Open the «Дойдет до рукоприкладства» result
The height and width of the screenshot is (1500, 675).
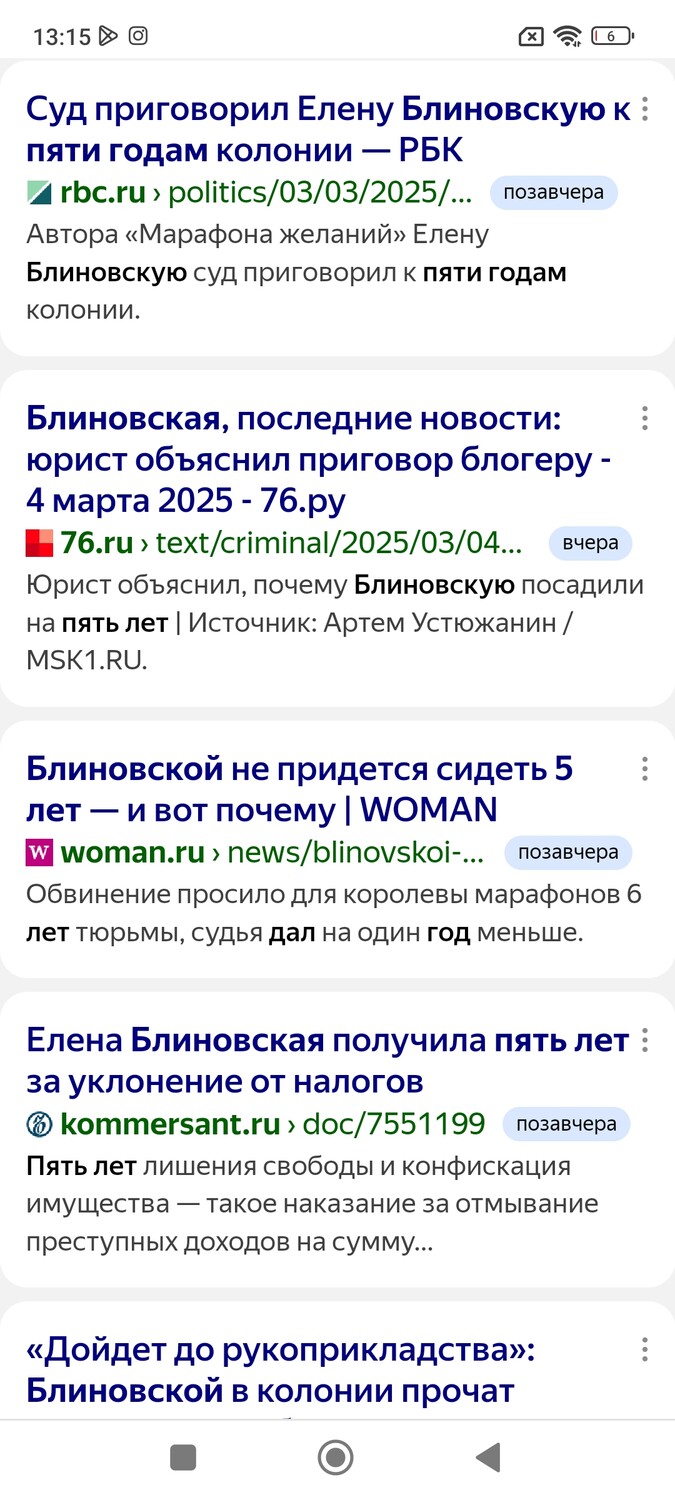coord(280,1370)
